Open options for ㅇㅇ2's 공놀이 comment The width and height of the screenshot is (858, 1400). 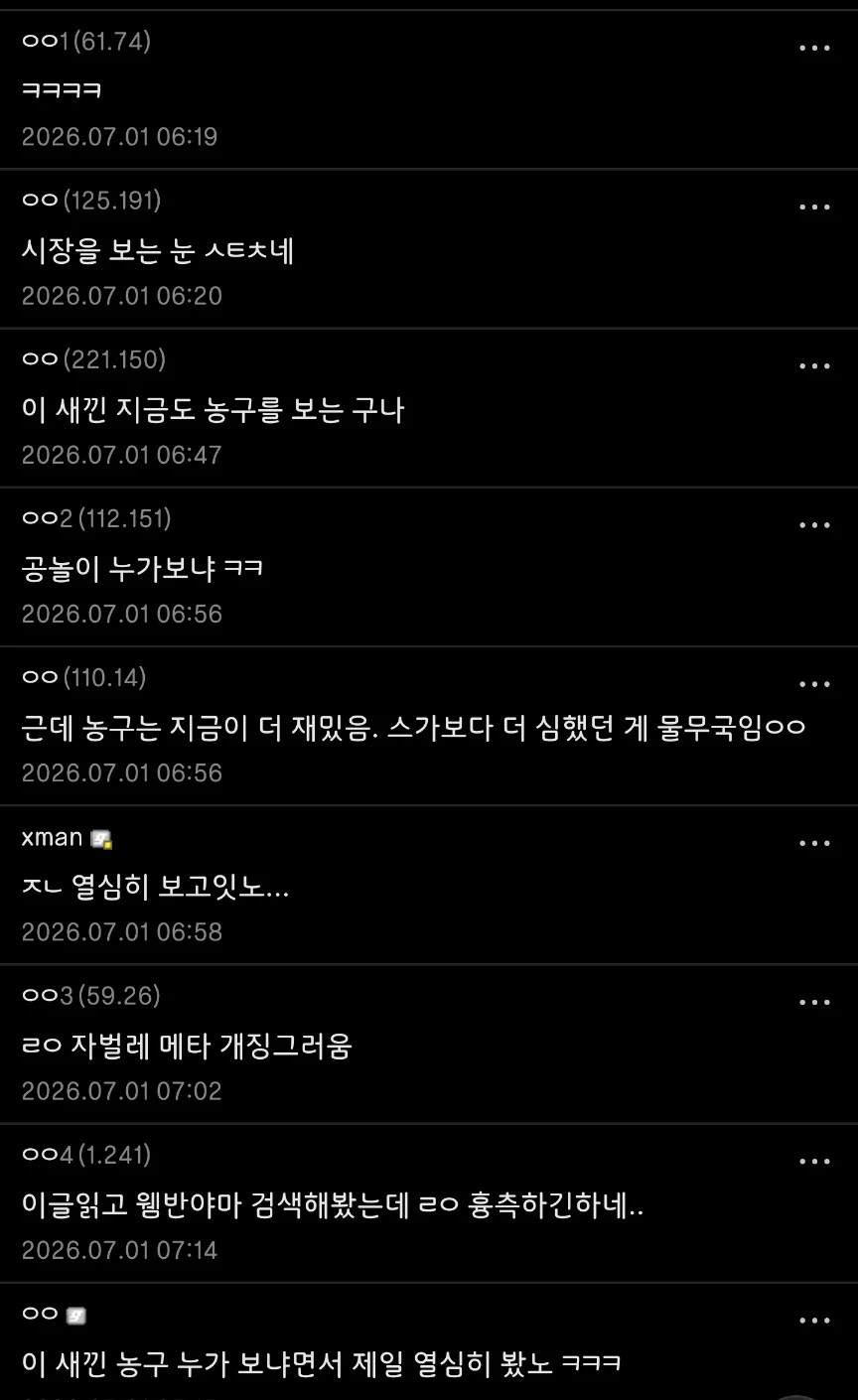click(x=814, y=525)
